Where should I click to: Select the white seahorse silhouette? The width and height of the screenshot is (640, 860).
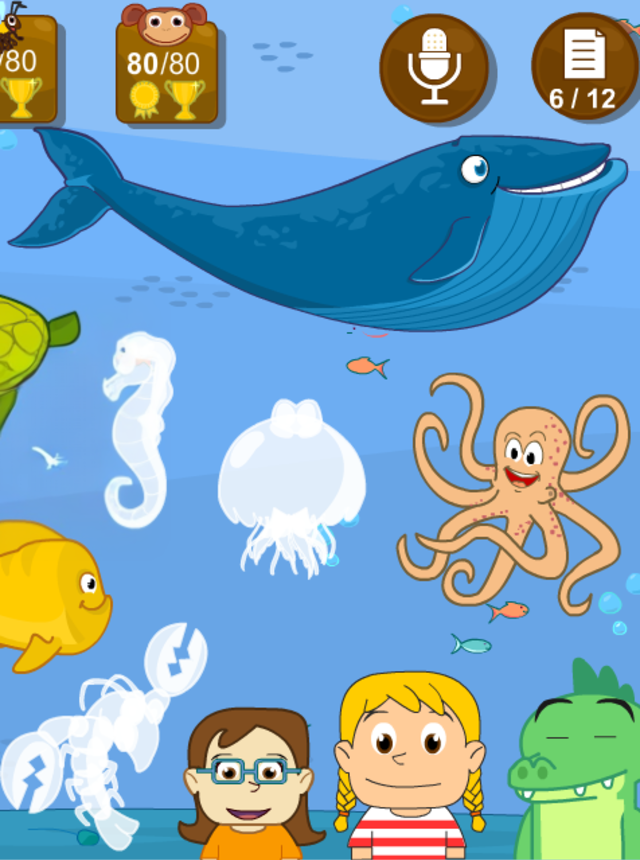(x=140, y=430)
